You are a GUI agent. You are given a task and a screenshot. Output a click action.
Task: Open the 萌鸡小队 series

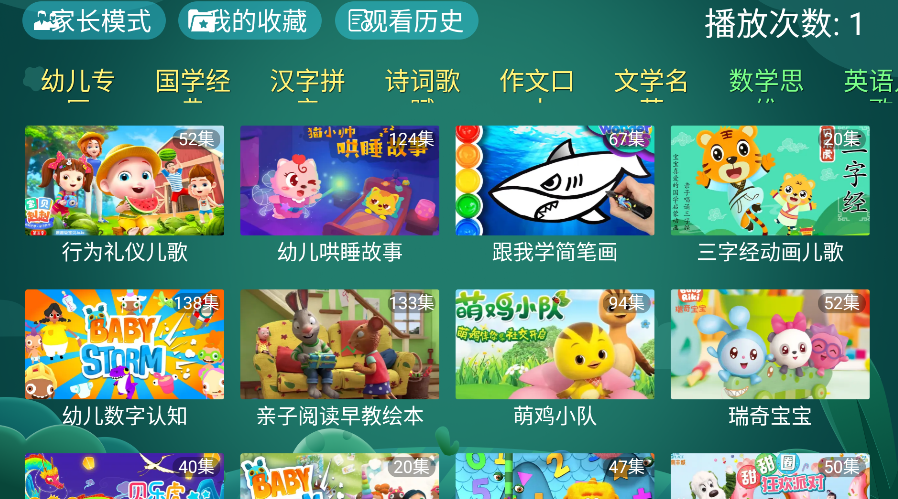(555, 345)
